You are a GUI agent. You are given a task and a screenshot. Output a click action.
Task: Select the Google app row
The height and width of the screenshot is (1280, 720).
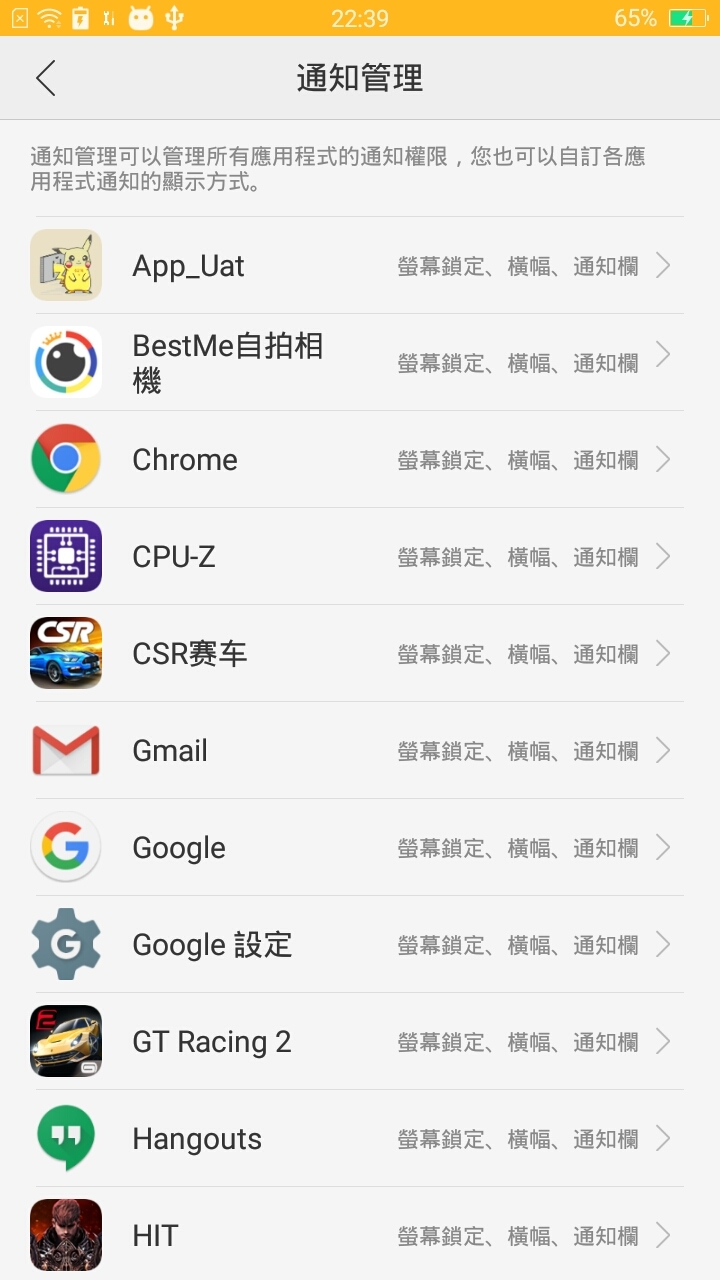pos(360,848)
